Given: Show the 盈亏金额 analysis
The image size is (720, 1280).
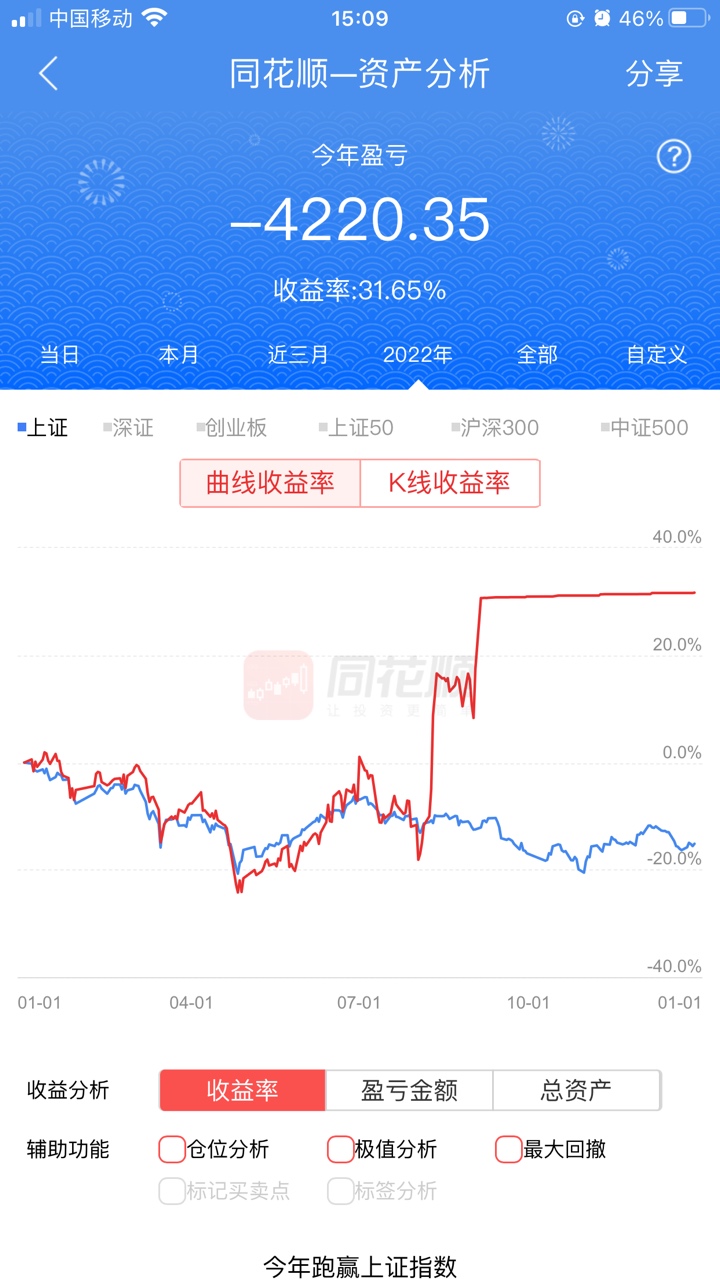Looking at the screenshot, I should click(409, 1090).
